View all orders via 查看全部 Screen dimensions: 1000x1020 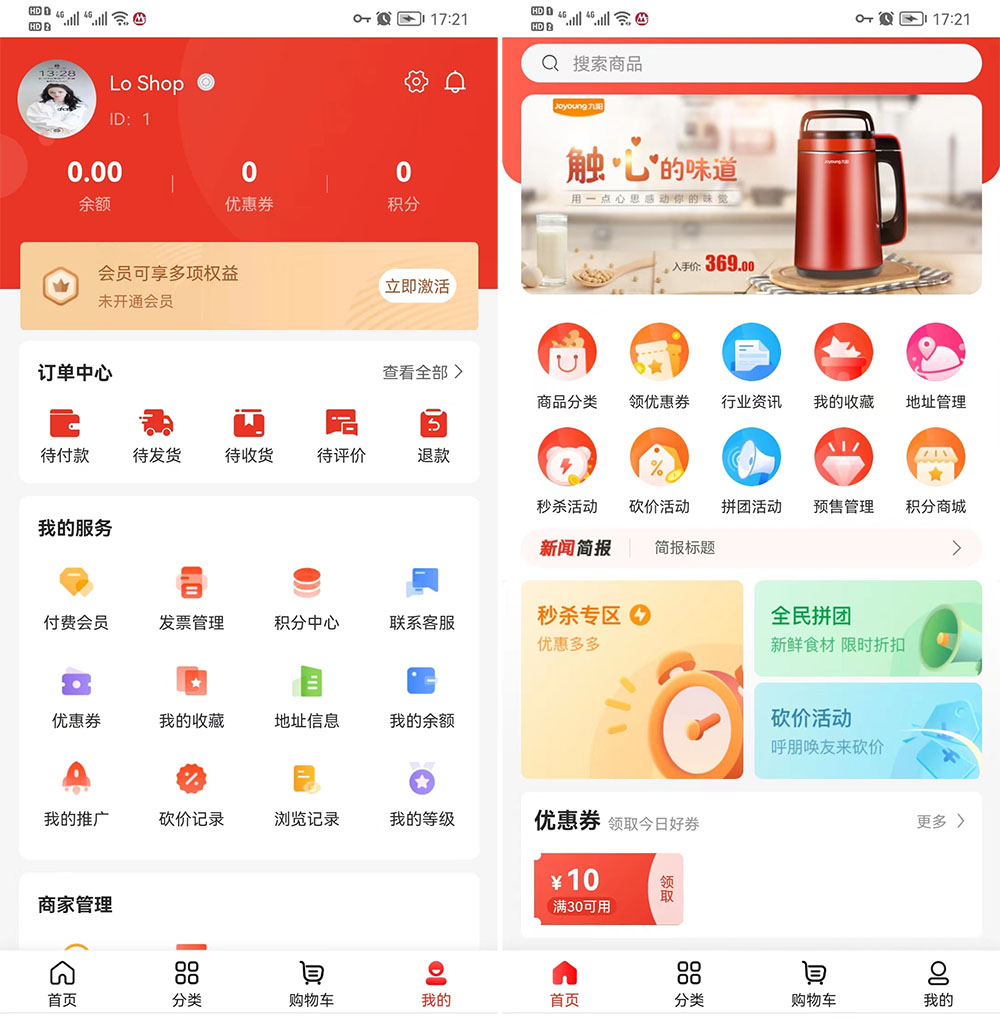[x=422, y=372]
